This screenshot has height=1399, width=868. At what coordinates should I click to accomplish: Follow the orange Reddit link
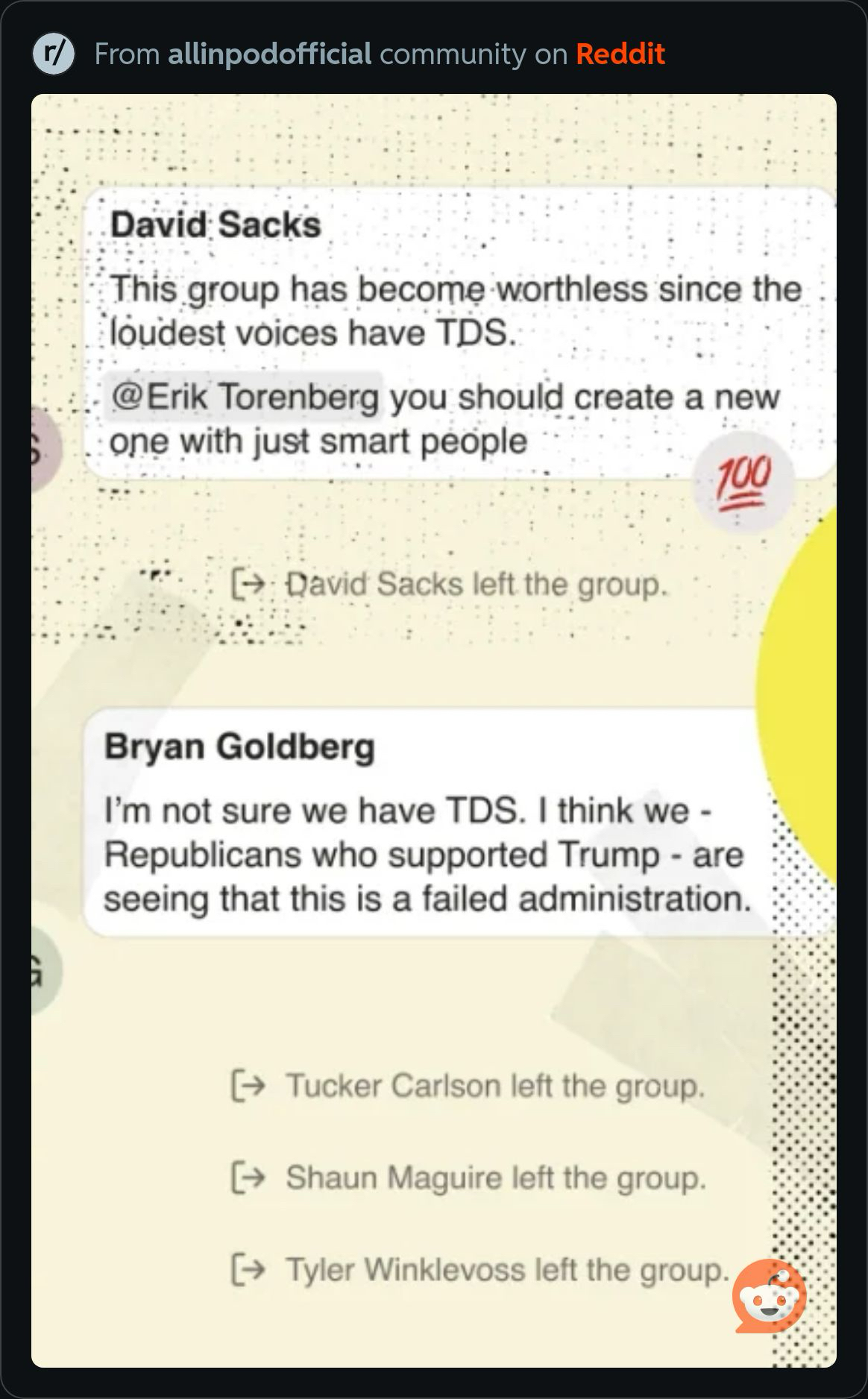(x=620, y=54)
